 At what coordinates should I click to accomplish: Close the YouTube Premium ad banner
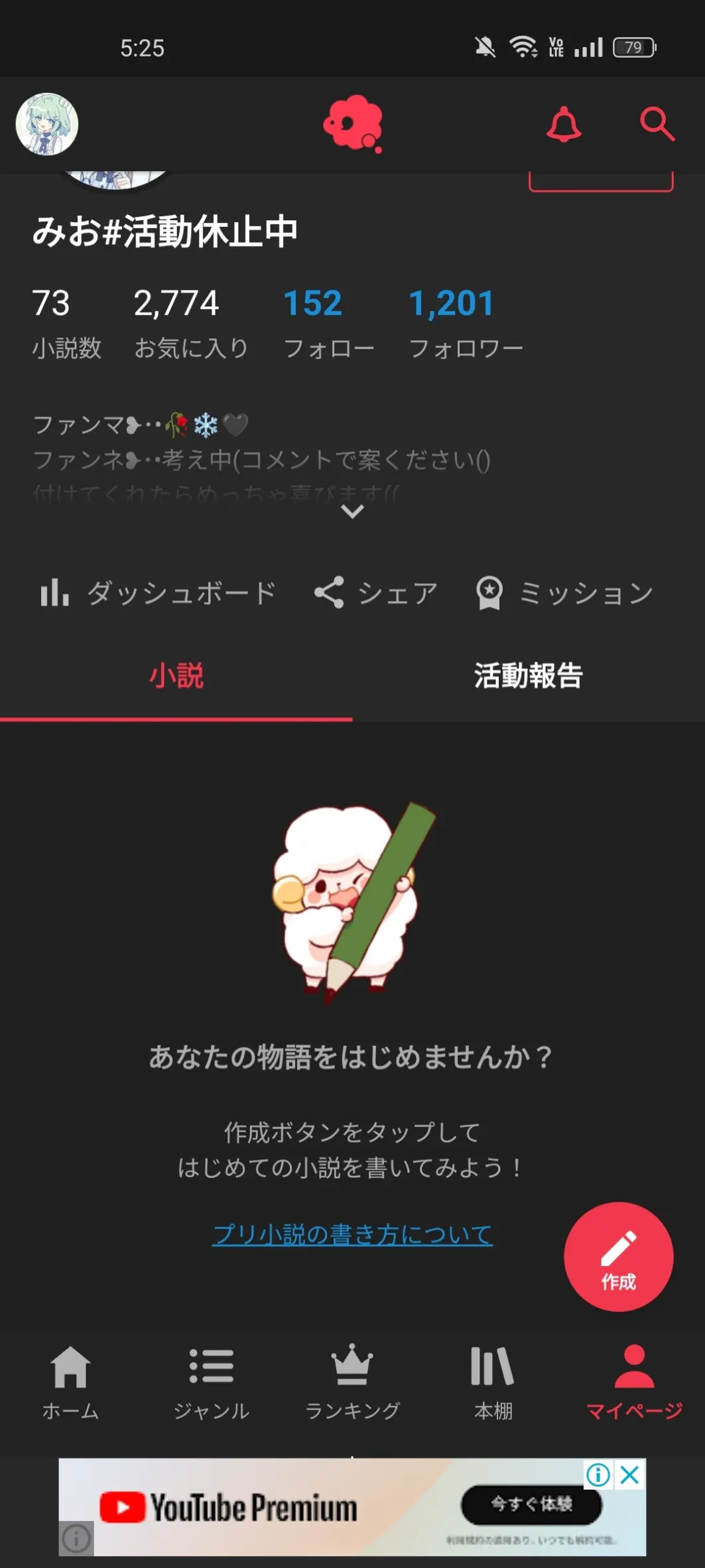630,1474
